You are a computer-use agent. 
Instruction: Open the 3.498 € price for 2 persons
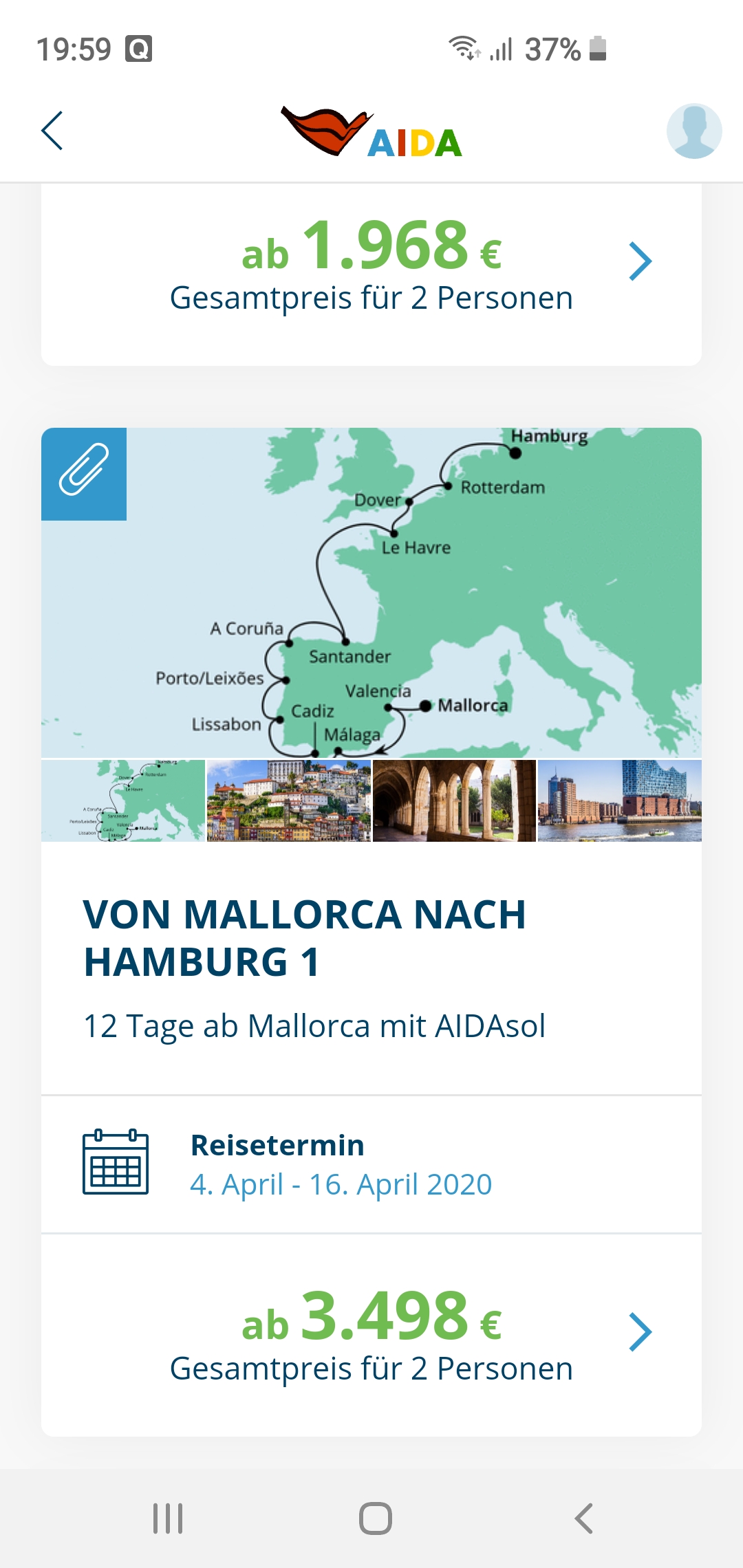371,1334
